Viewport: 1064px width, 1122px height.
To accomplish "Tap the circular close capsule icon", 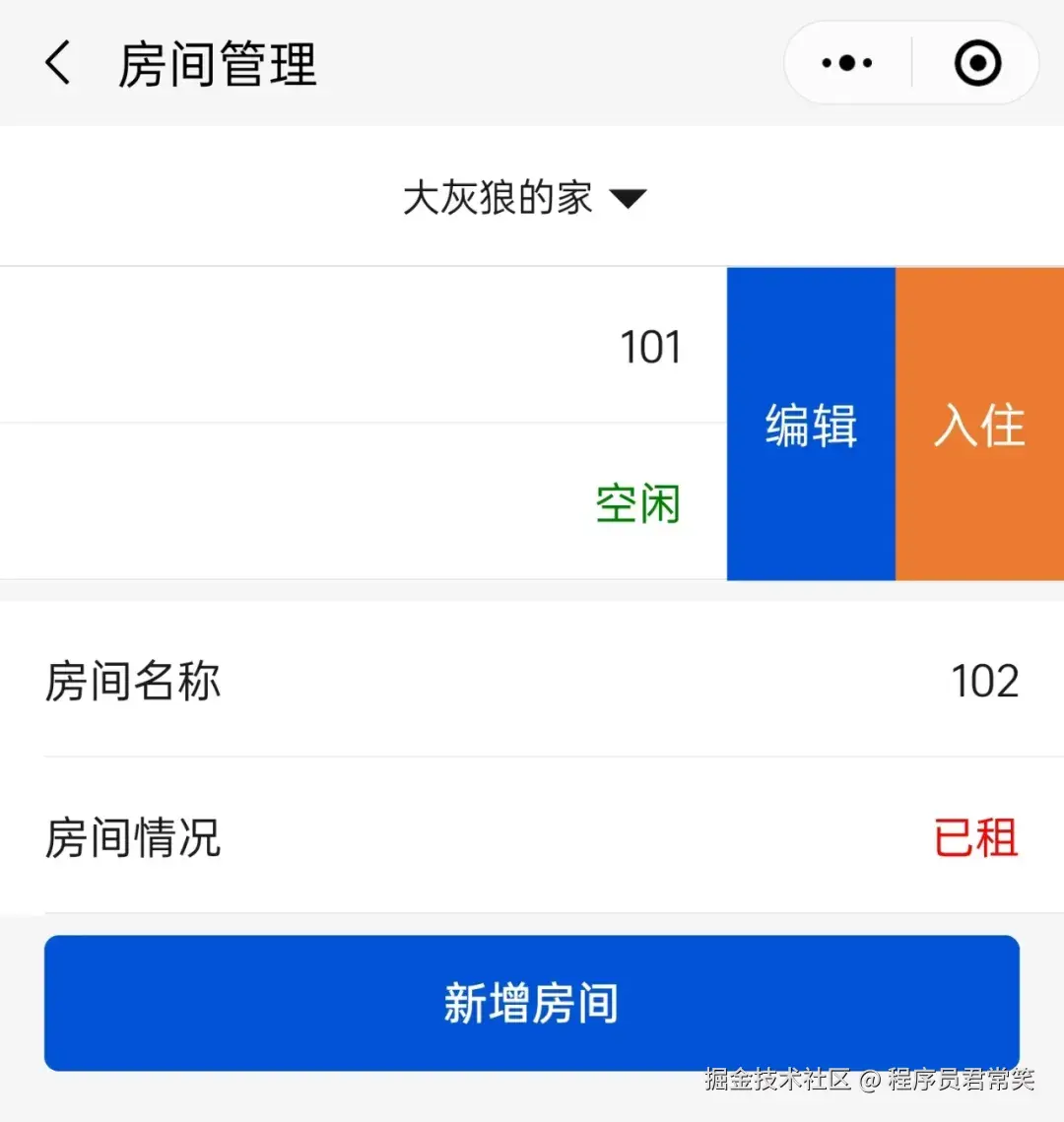I will 976,62.
